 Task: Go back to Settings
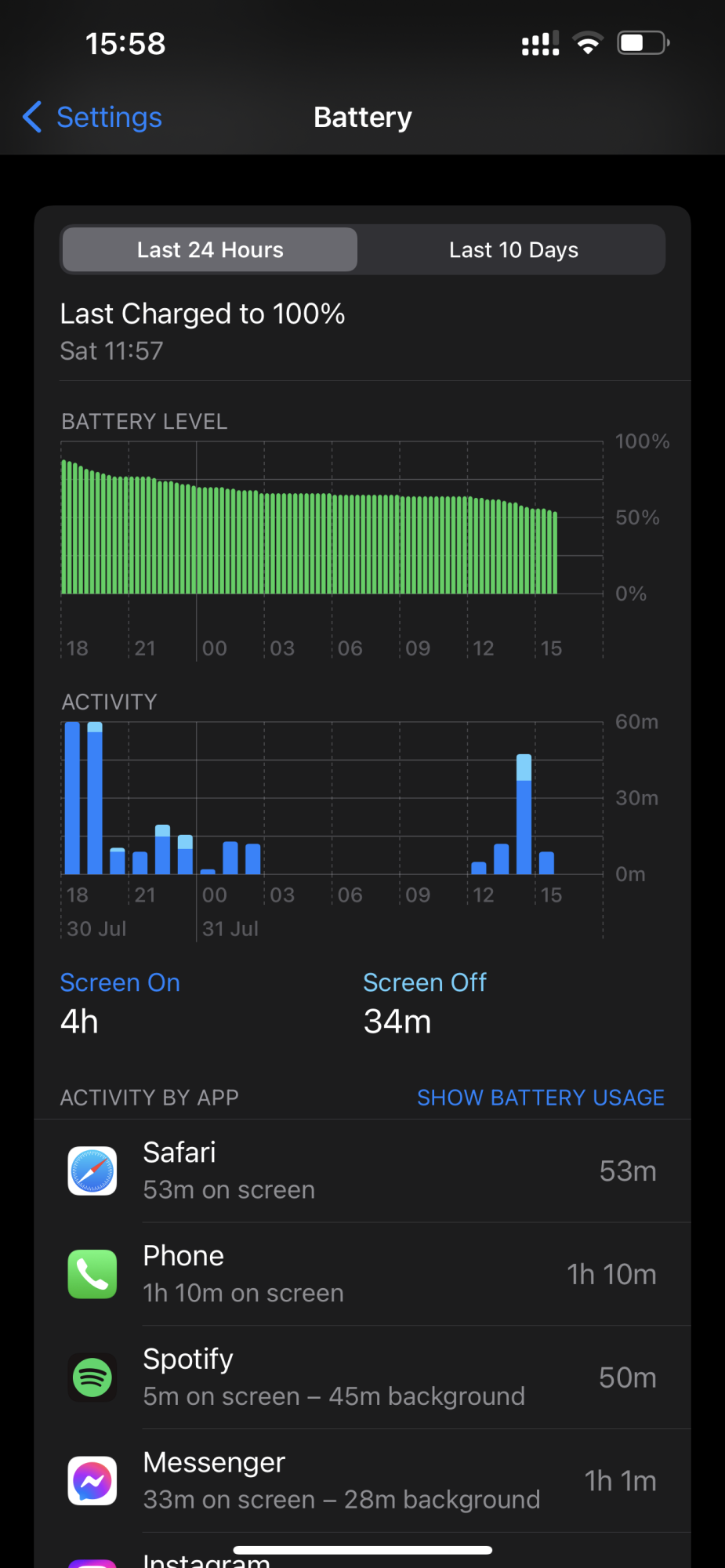tap(92, 118)
